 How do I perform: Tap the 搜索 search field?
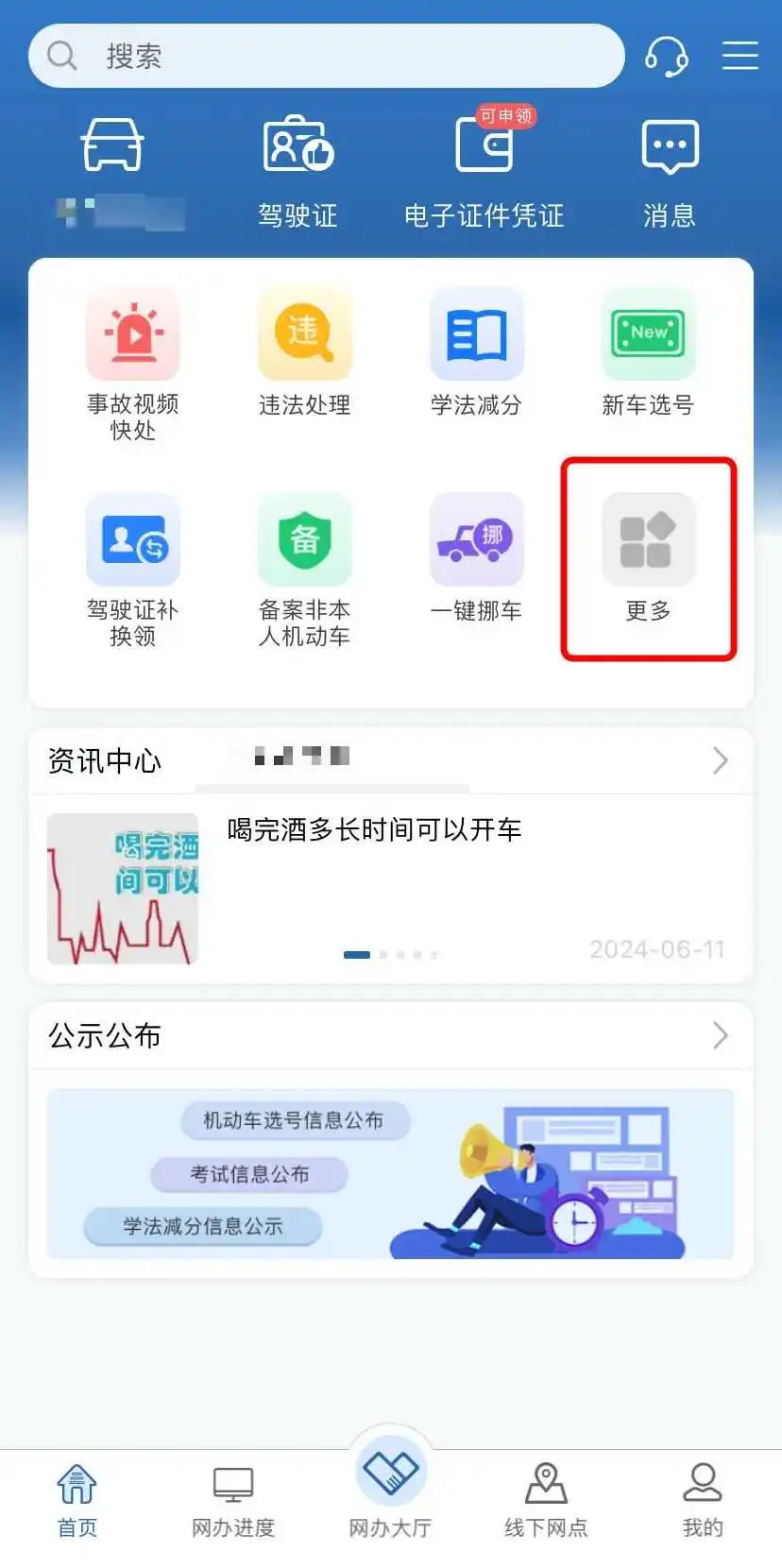326,57
